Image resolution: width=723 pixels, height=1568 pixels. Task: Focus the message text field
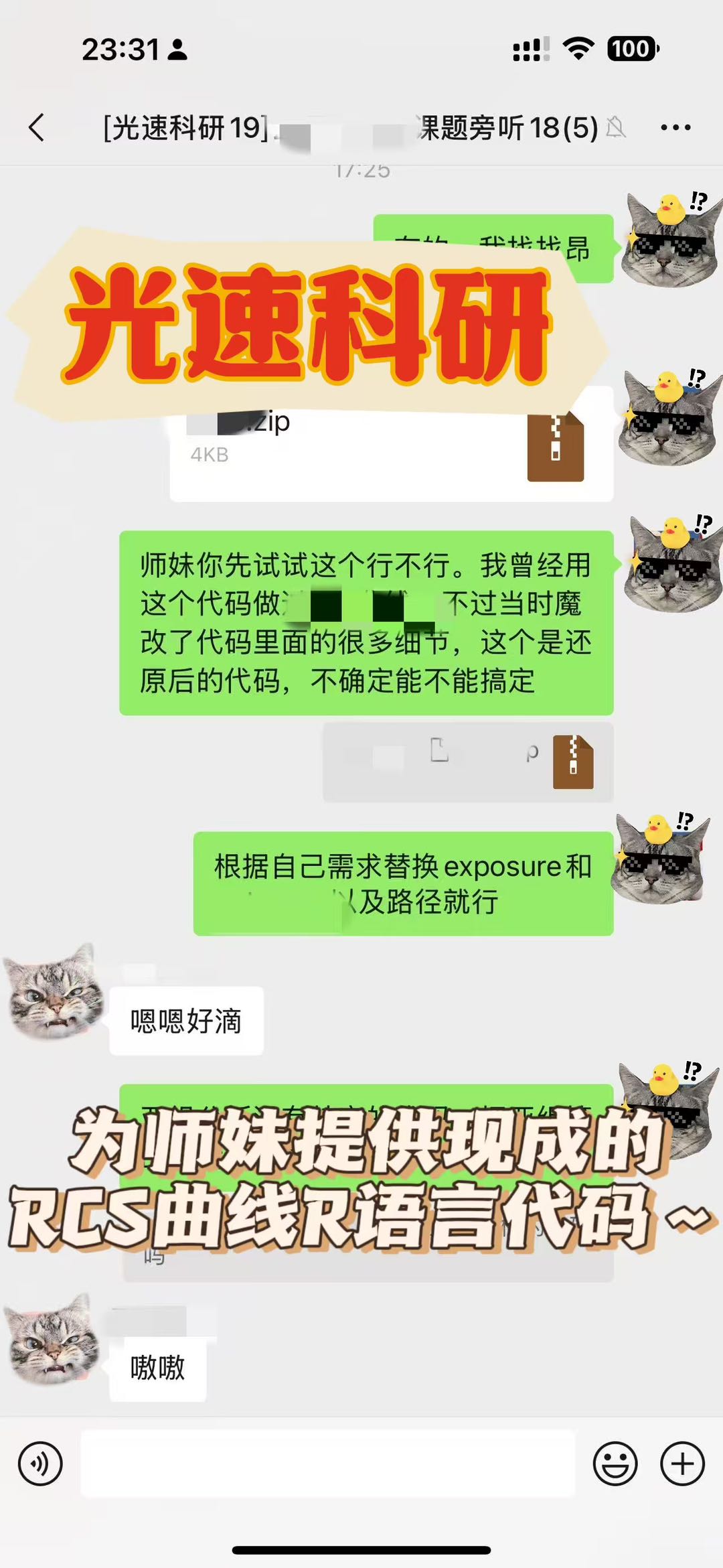coord(328,1464)
